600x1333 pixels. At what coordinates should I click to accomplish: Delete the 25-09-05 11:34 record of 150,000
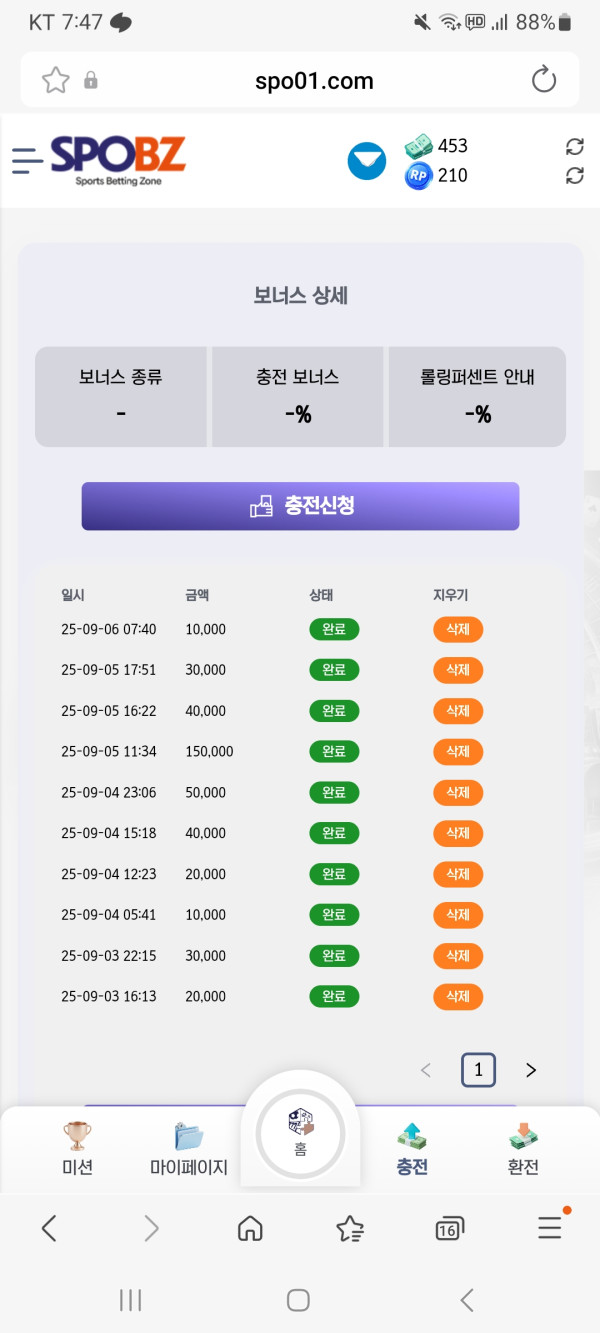[x=458, y=751]
